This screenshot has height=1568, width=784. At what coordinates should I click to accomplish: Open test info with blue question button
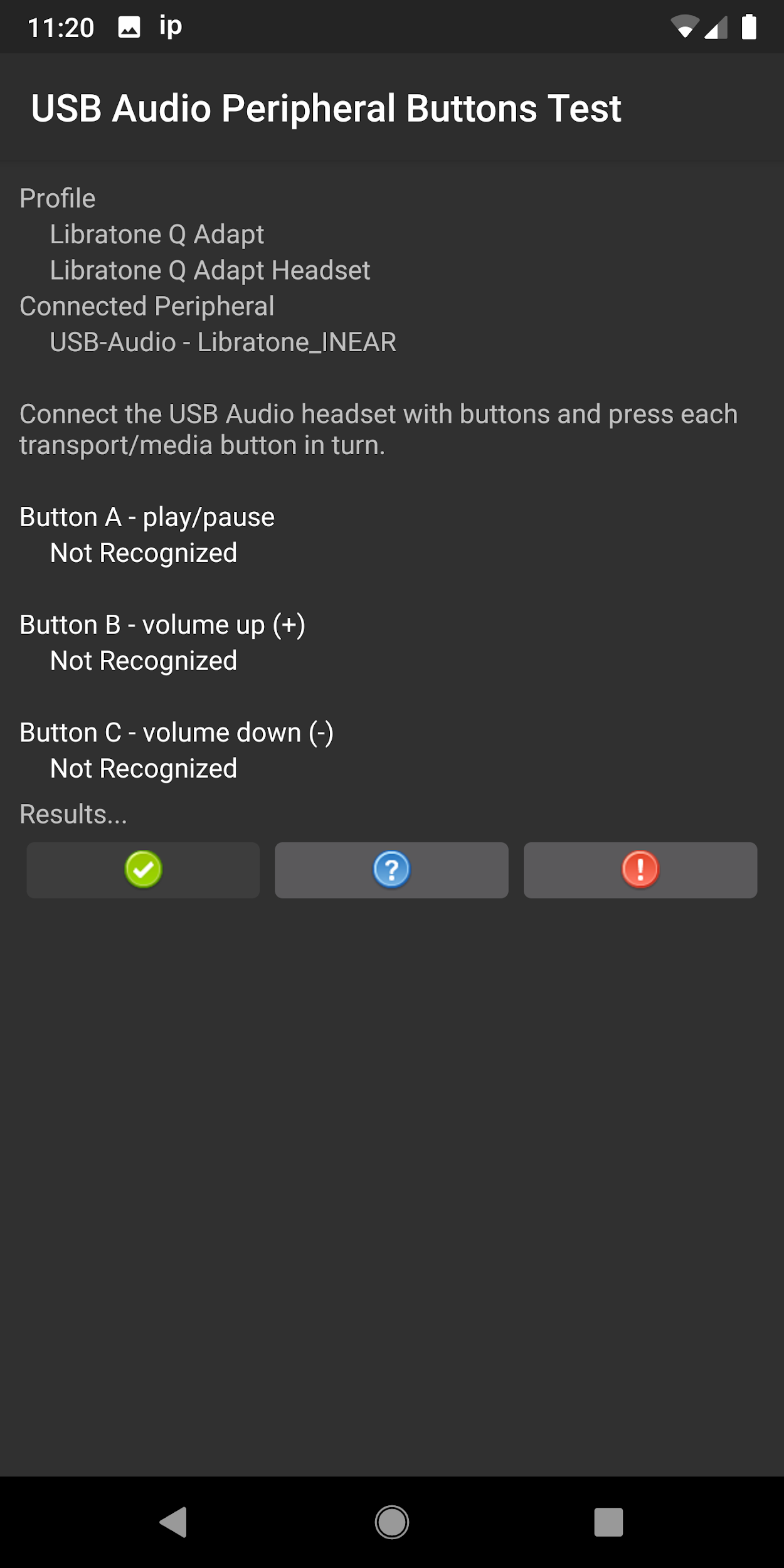pos(391,870)
